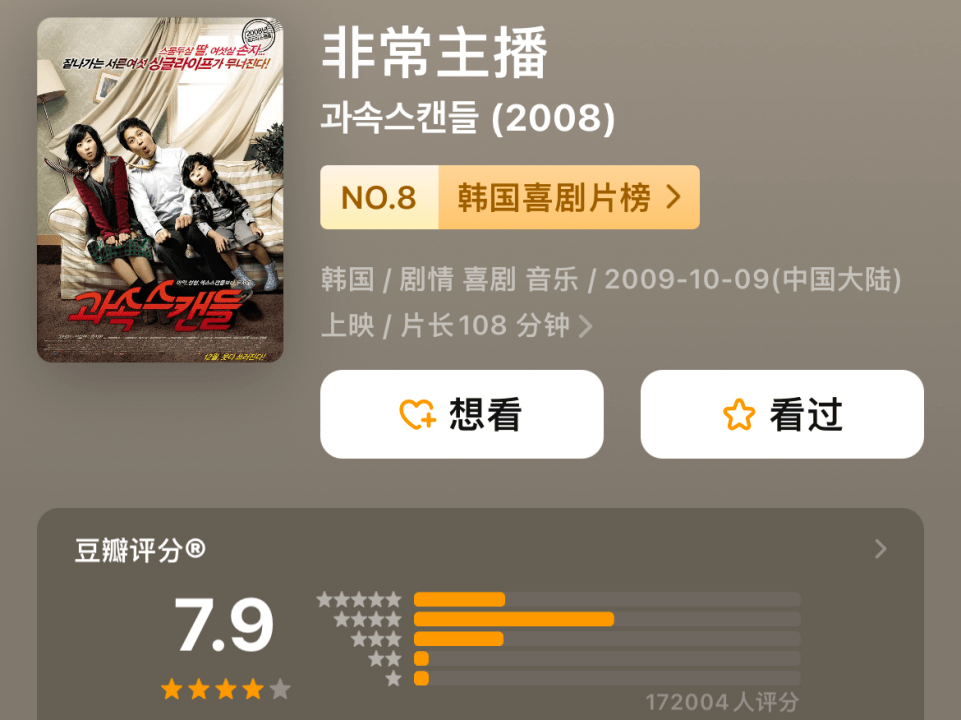Mark movie as 想看
Viewport: 961px width, 720px height.
tap(461, 414)
